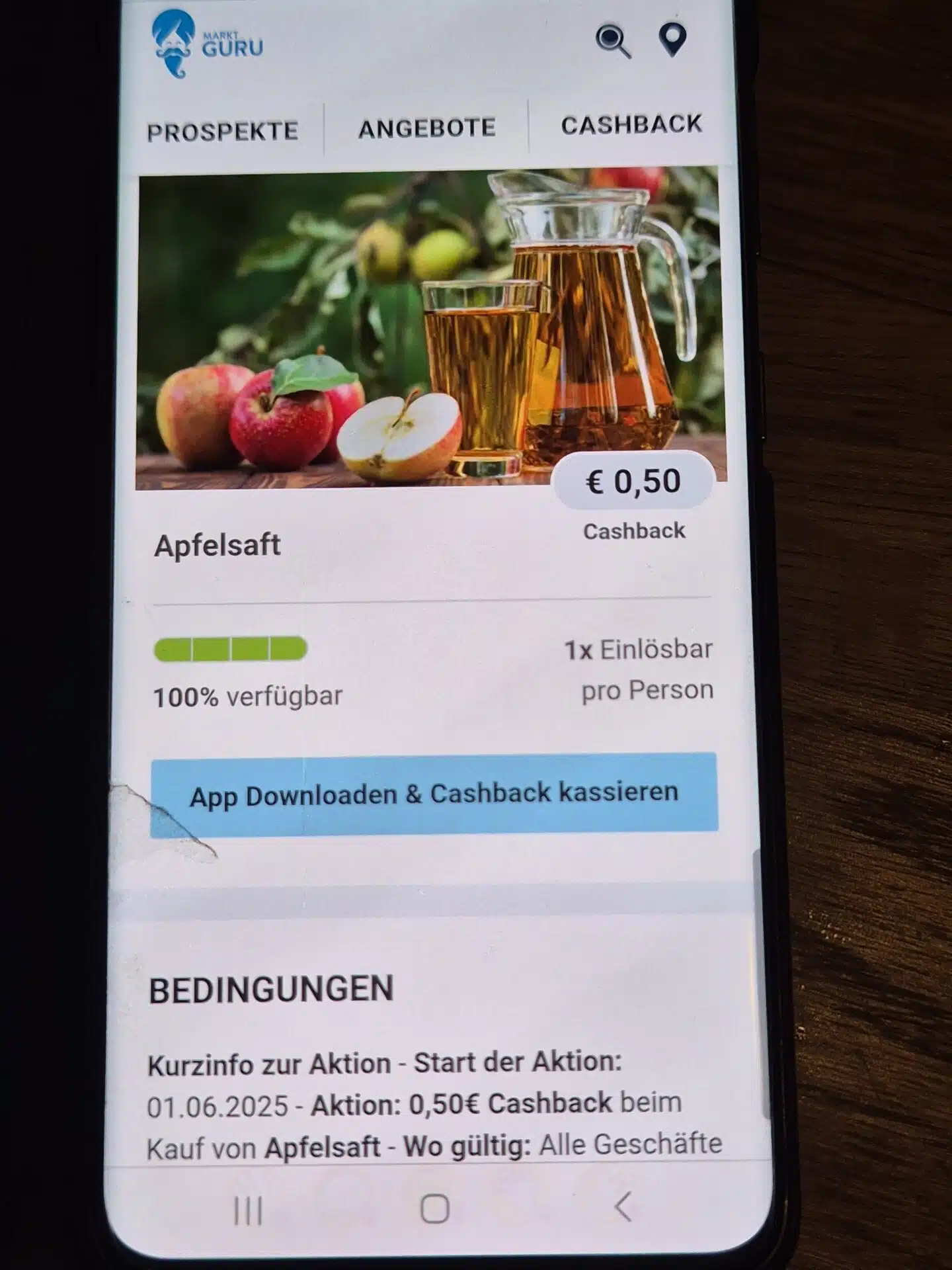This screenshot has height=1270, width=952.
Task: Show recent apps via system button
Action: click(x=249, y=1210)
